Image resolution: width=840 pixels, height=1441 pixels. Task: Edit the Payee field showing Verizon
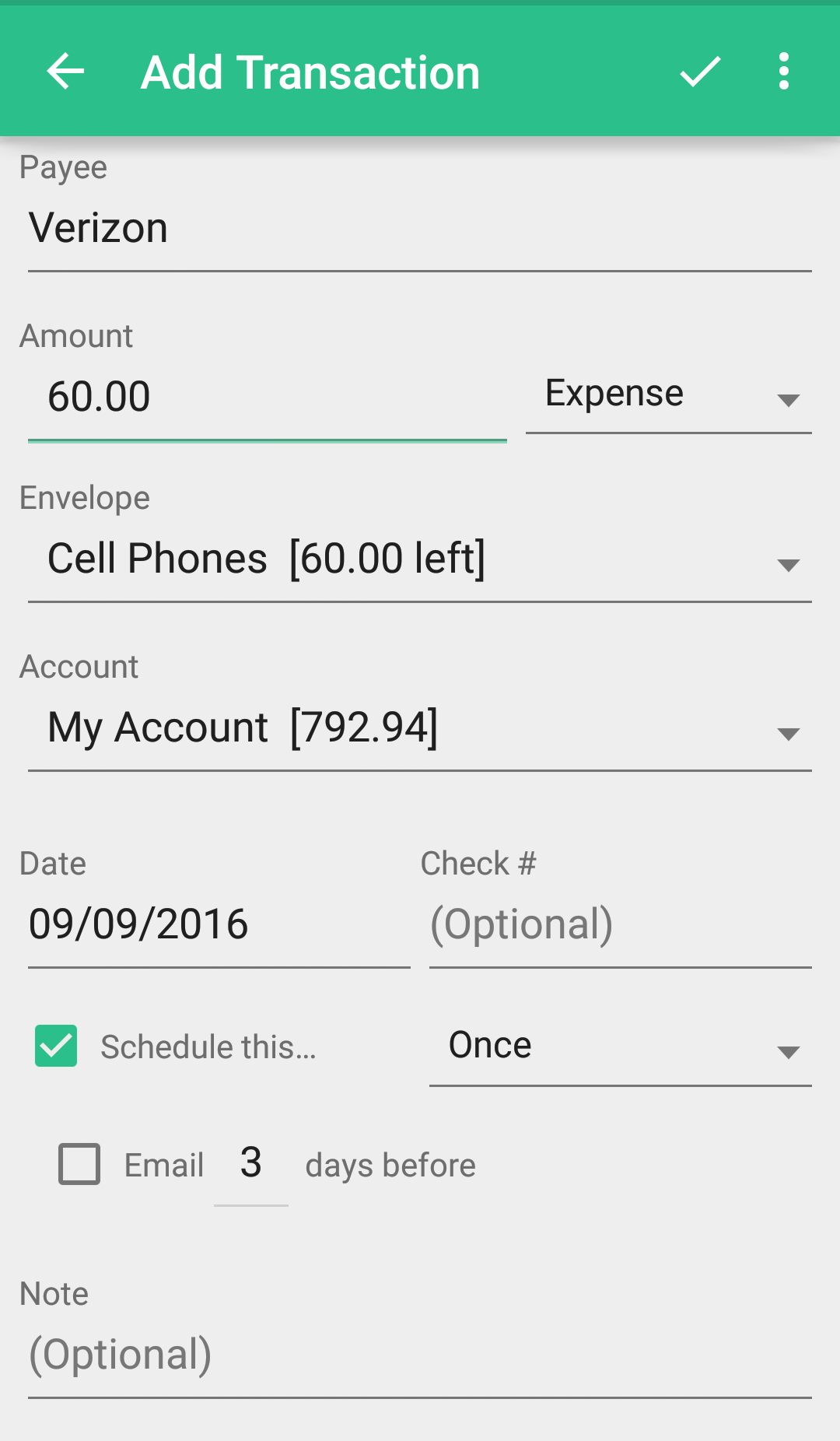point(420,229)
